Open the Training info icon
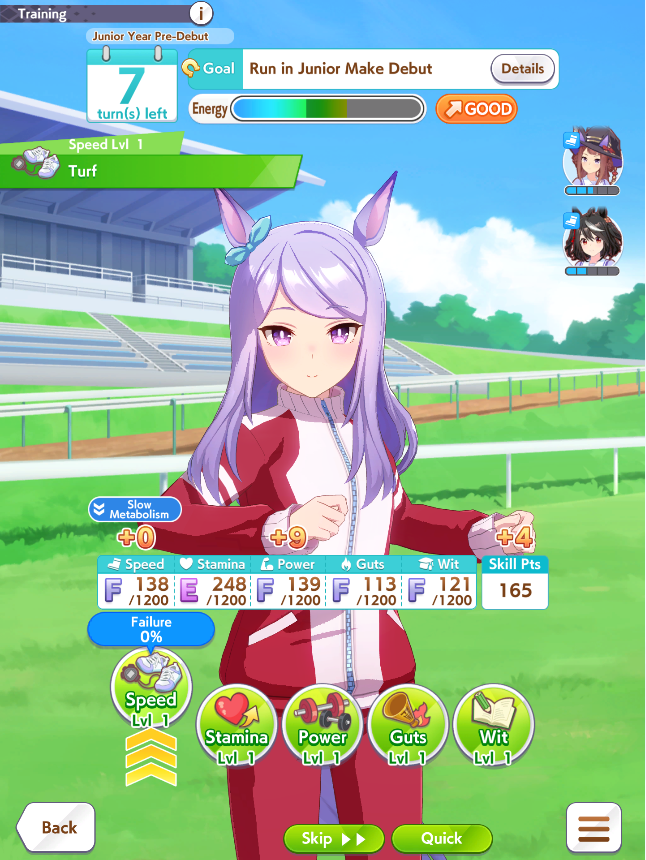The height and width of the screenshot is (860, 646). click(x=201, y=13)
